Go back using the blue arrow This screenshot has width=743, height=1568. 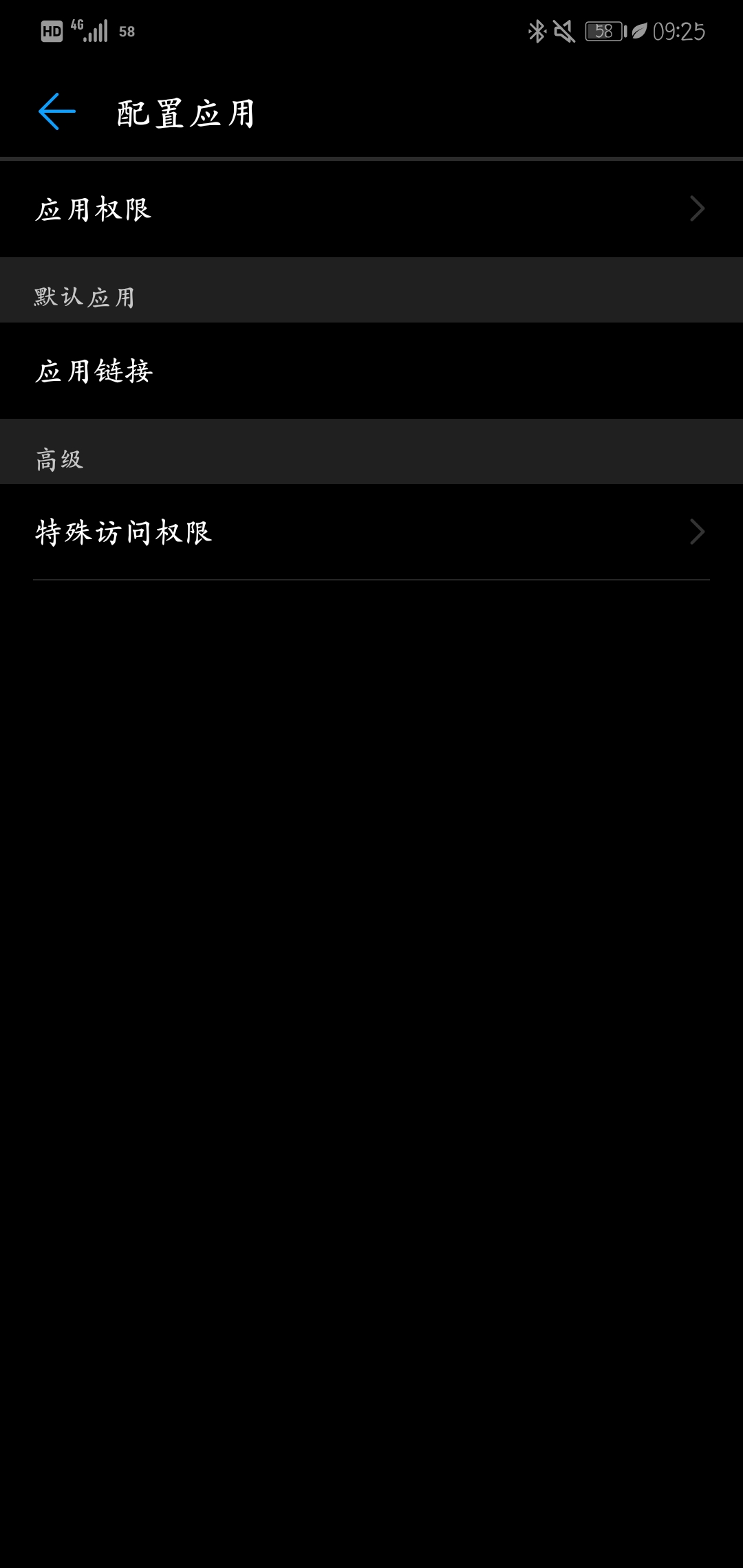[57, 112]
